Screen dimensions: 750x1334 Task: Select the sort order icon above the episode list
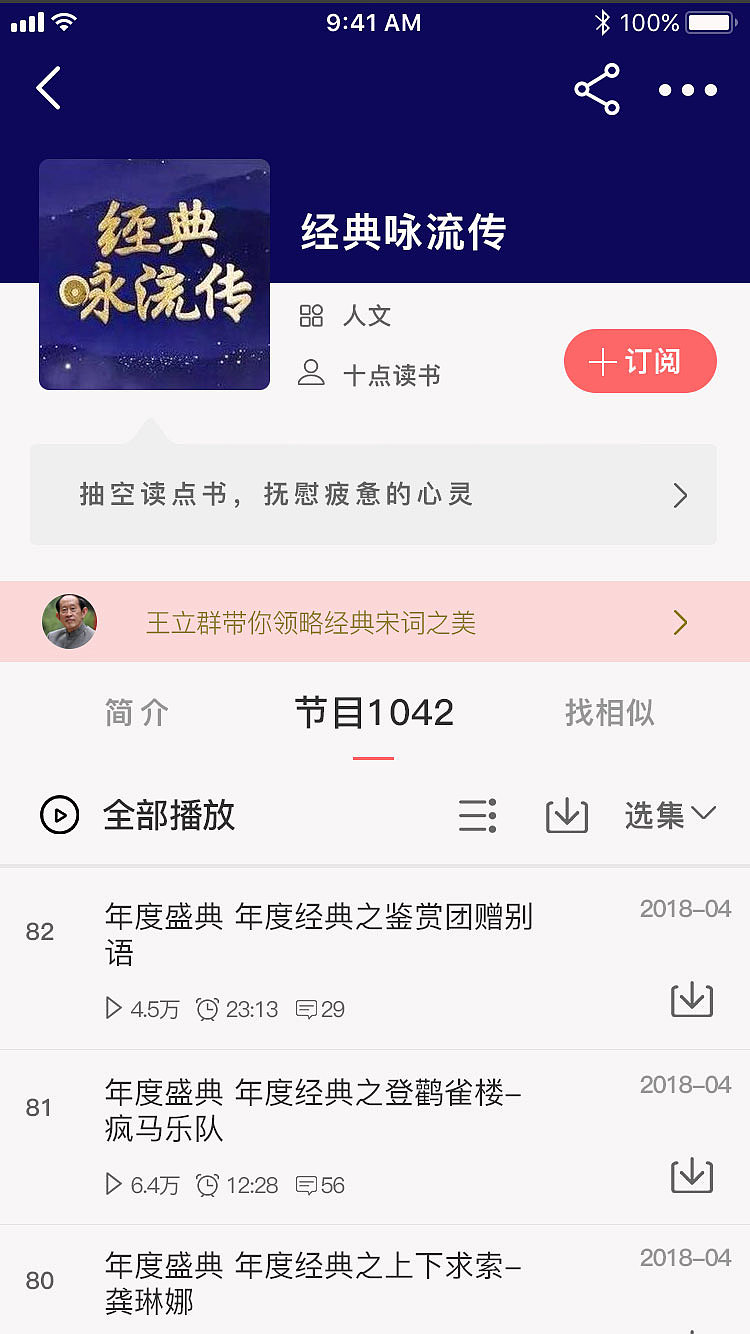477,815
